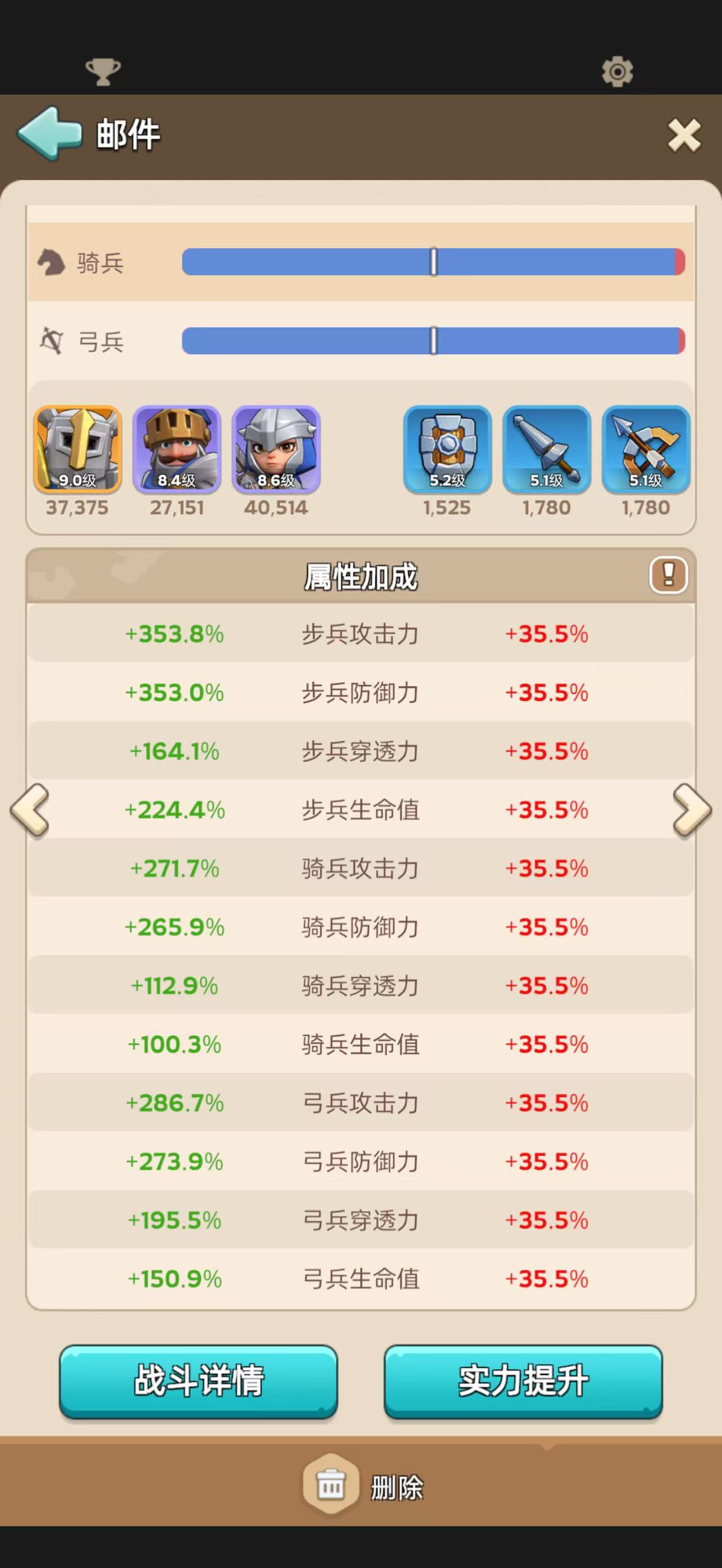The image size is (722, 1568).
Task: Go to the previous report page
Action: (30, 810)
